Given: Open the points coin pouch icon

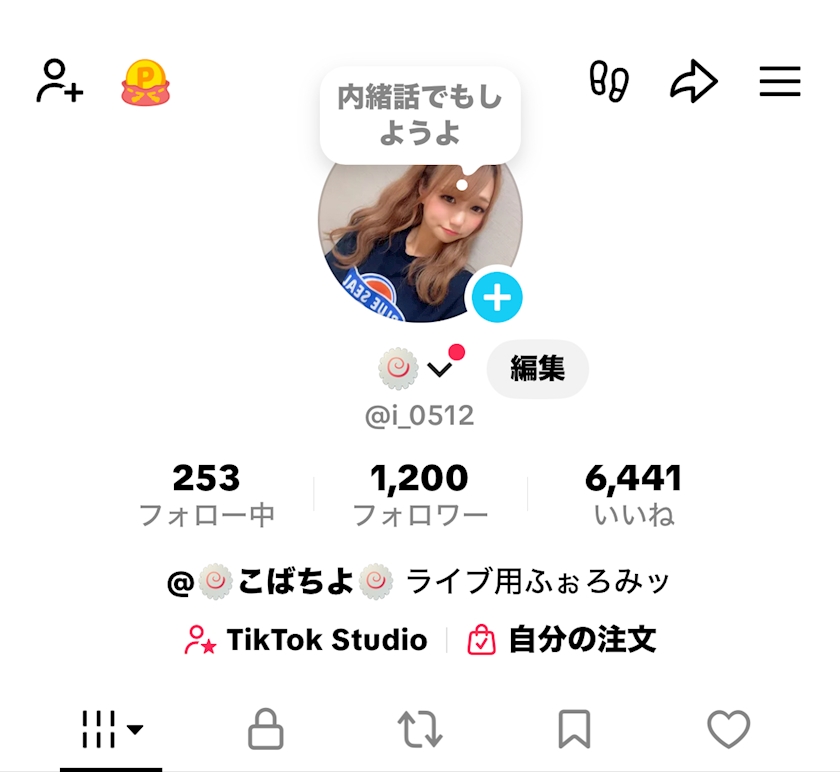Looking at the screenshot, I should click(145, 83).
